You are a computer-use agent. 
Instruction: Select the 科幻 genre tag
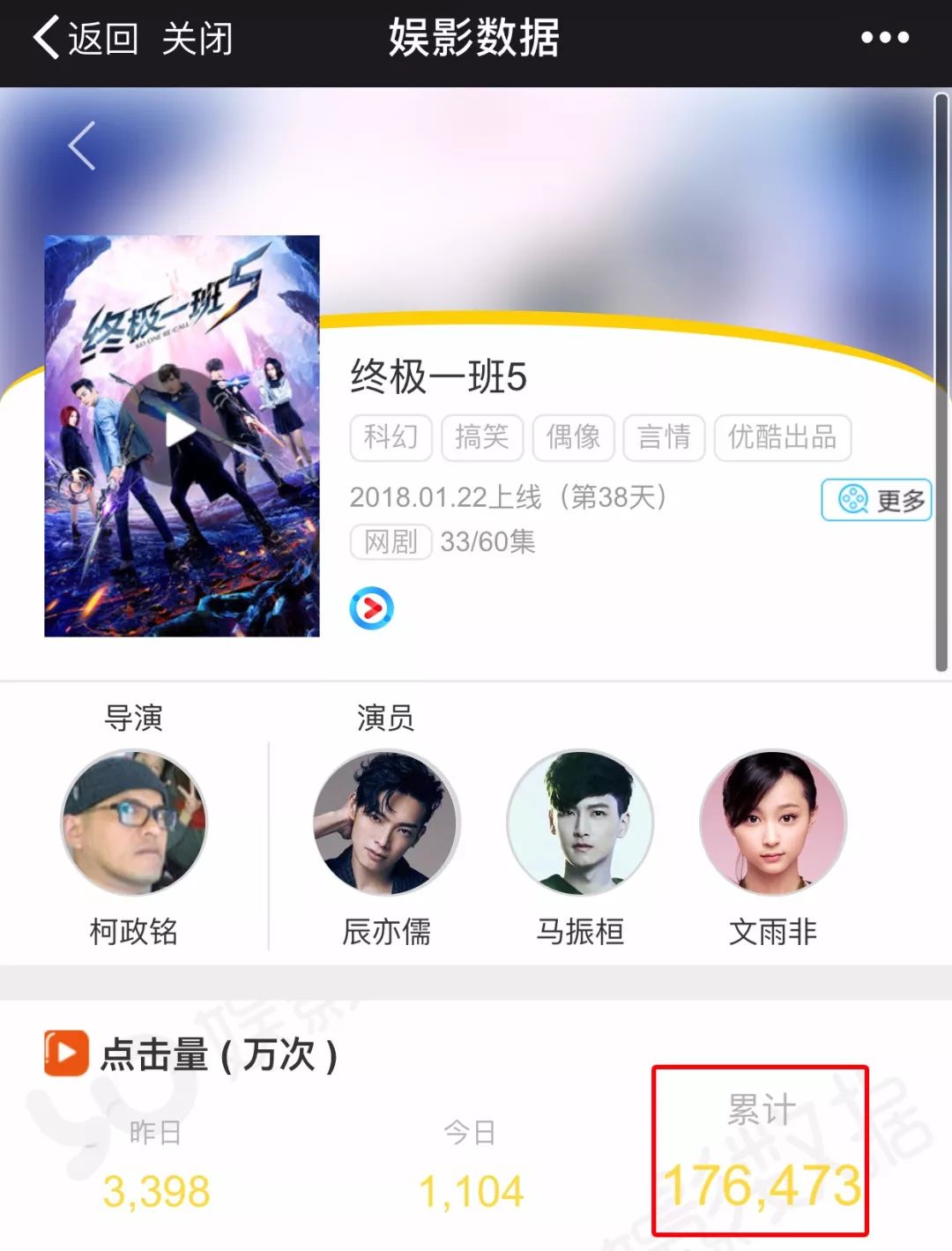[390, 437]
